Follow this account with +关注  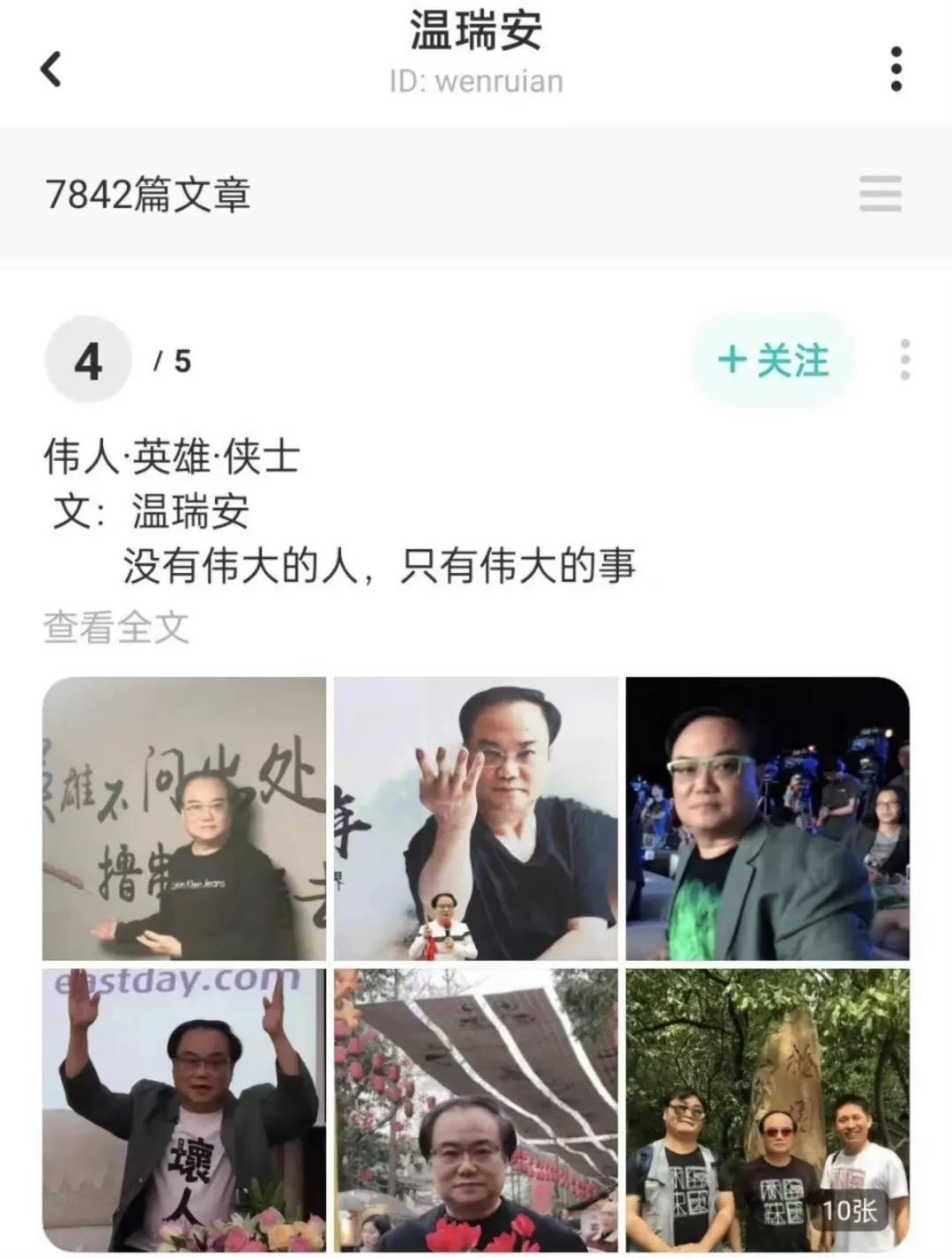pyautogui.click(x=773, y=361)
